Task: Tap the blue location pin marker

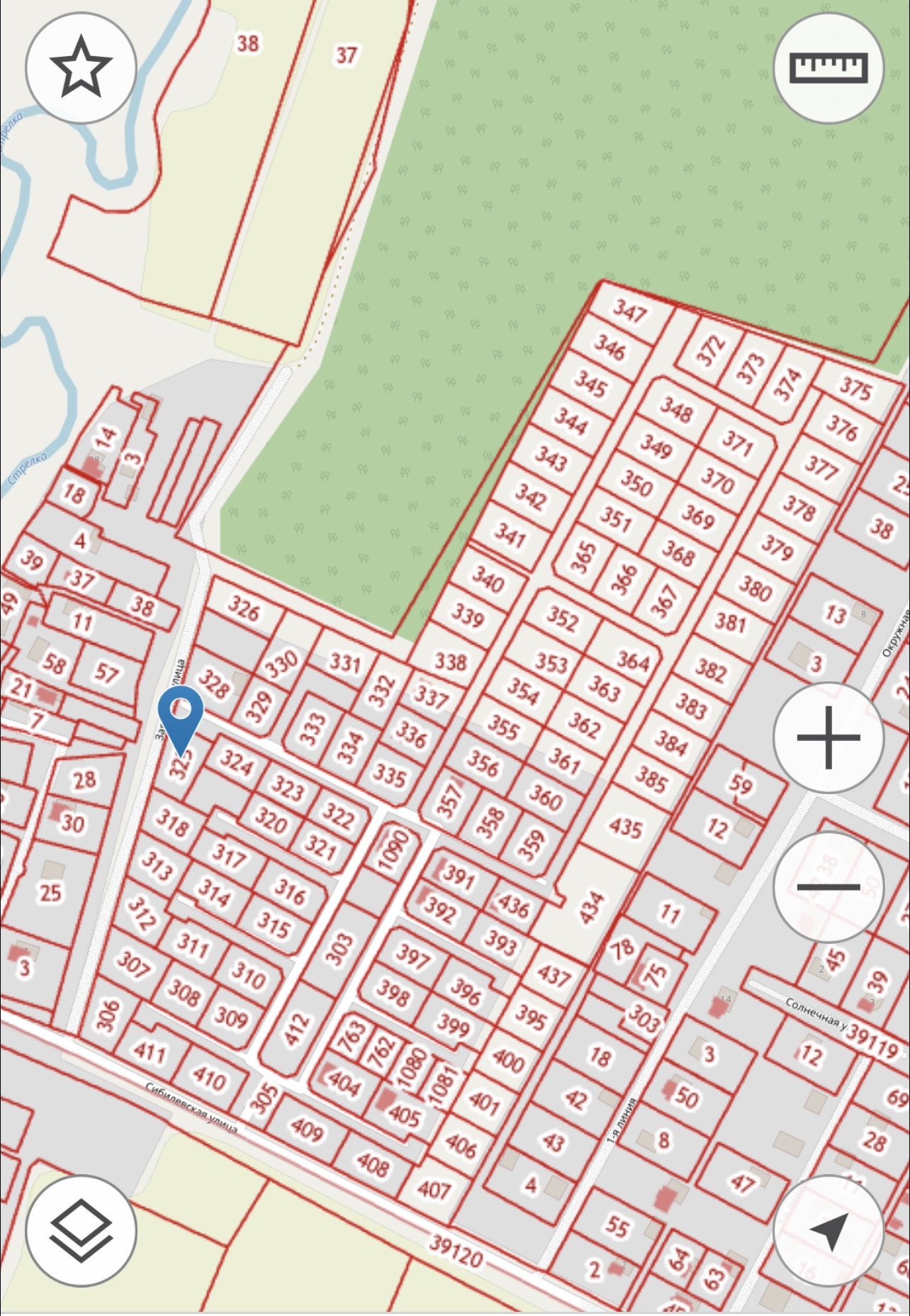Action: pos(181,713)
